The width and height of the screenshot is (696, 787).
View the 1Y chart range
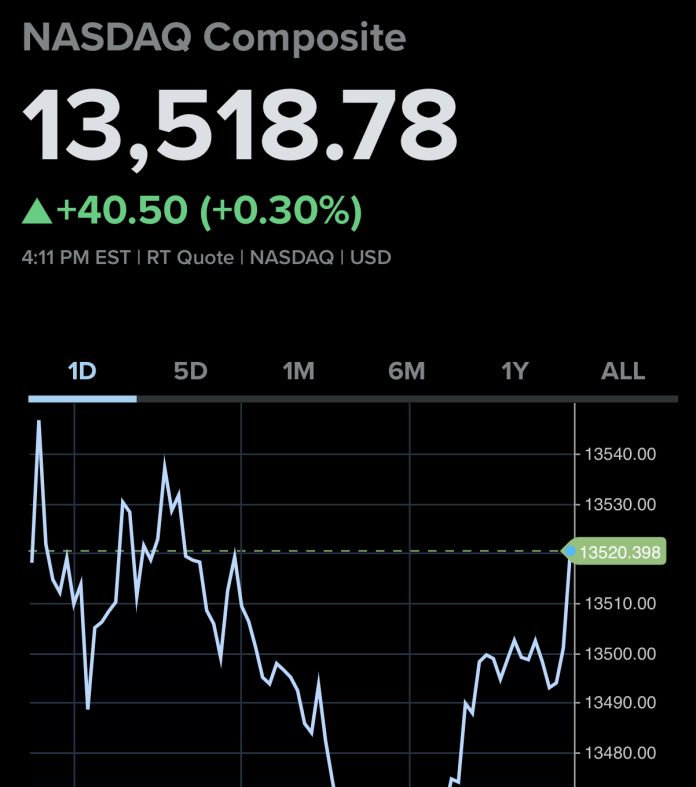click(514, 372)
